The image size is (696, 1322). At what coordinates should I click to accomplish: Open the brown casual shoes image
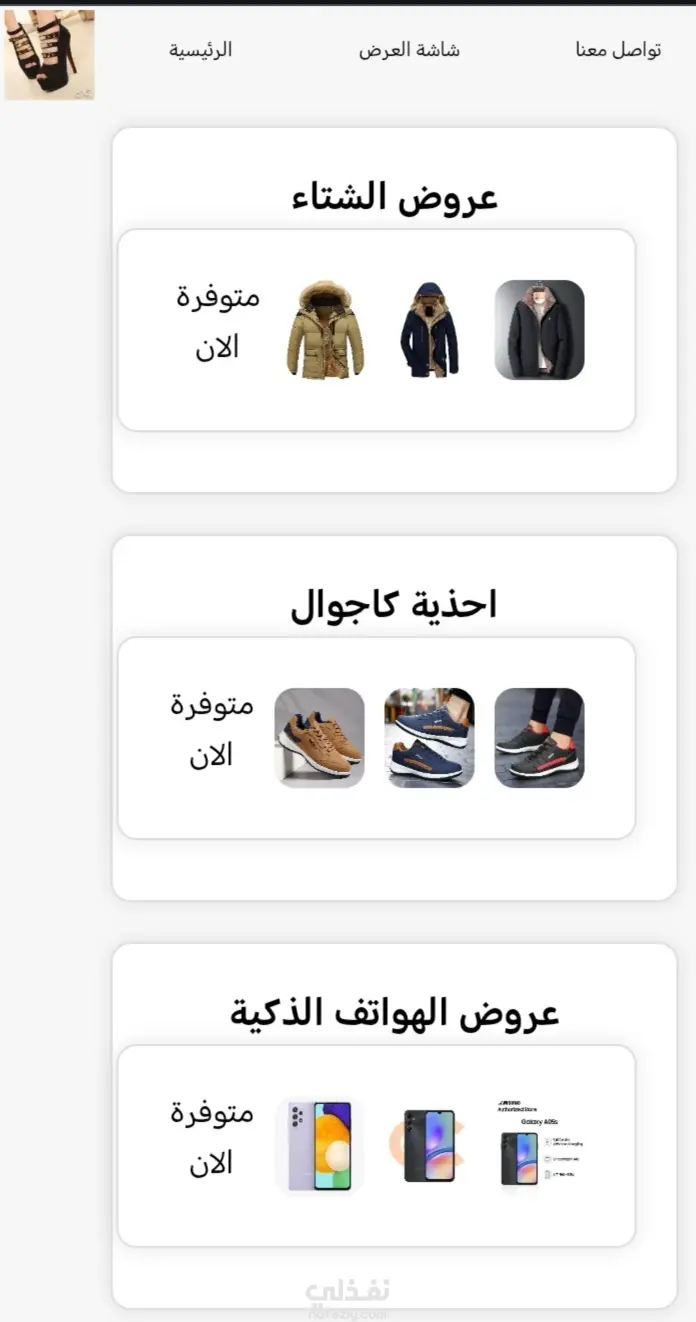tap(320, 738)
